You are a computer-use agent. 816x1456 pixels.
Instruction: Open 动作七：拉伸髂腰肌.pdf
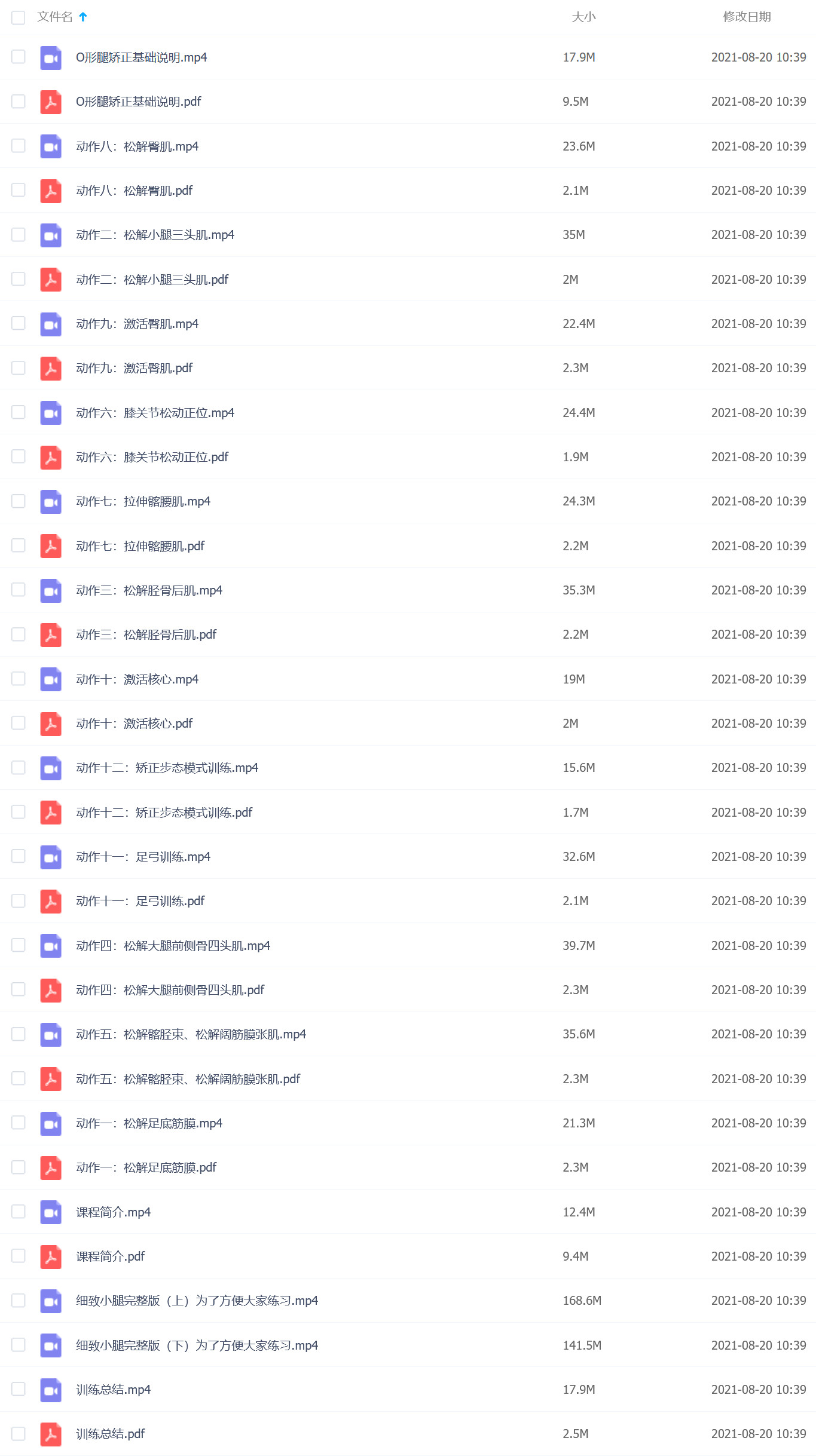(x=140, y=546)
